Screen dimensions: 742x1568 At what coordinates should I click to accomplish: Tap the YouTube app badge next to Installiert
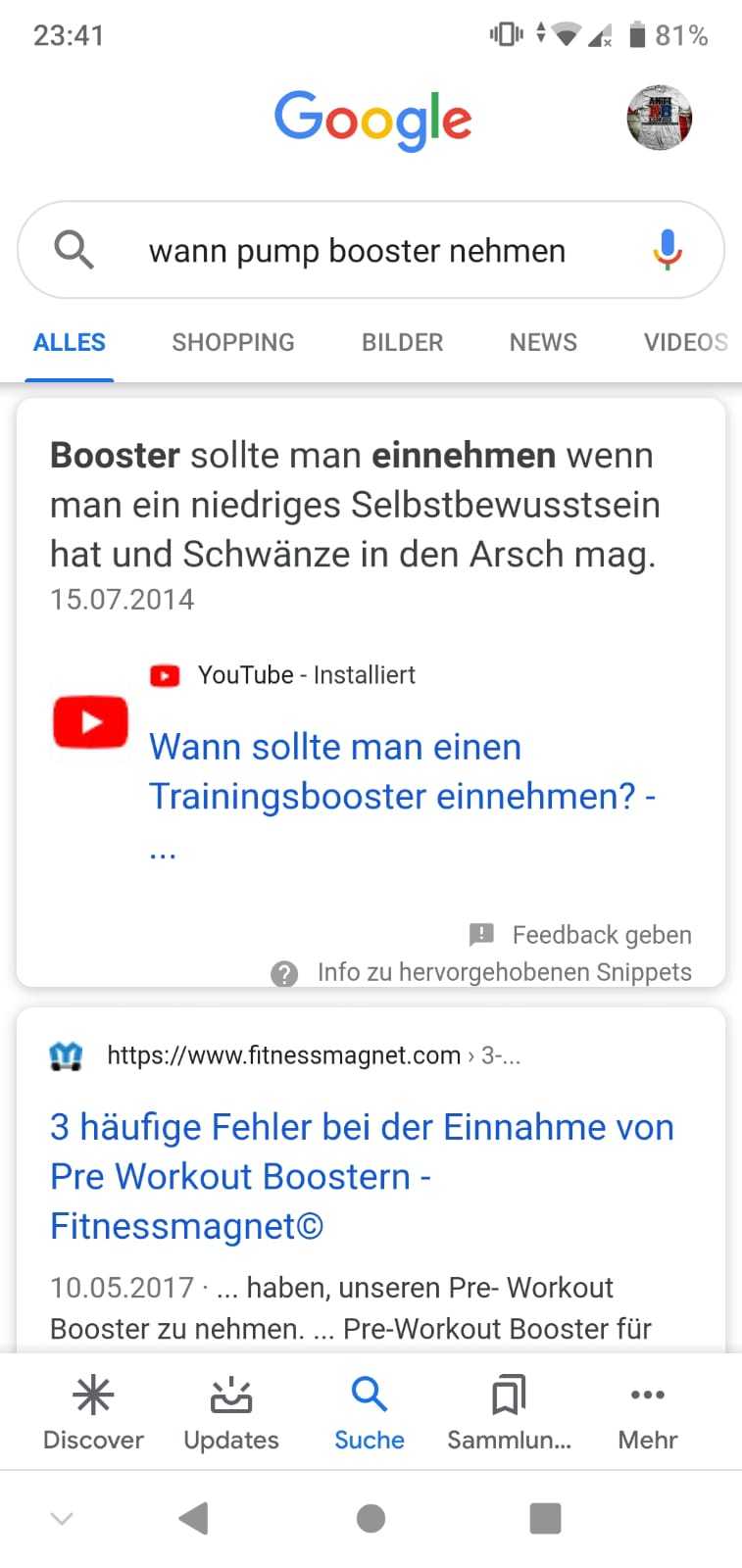(x=165, y=674)
